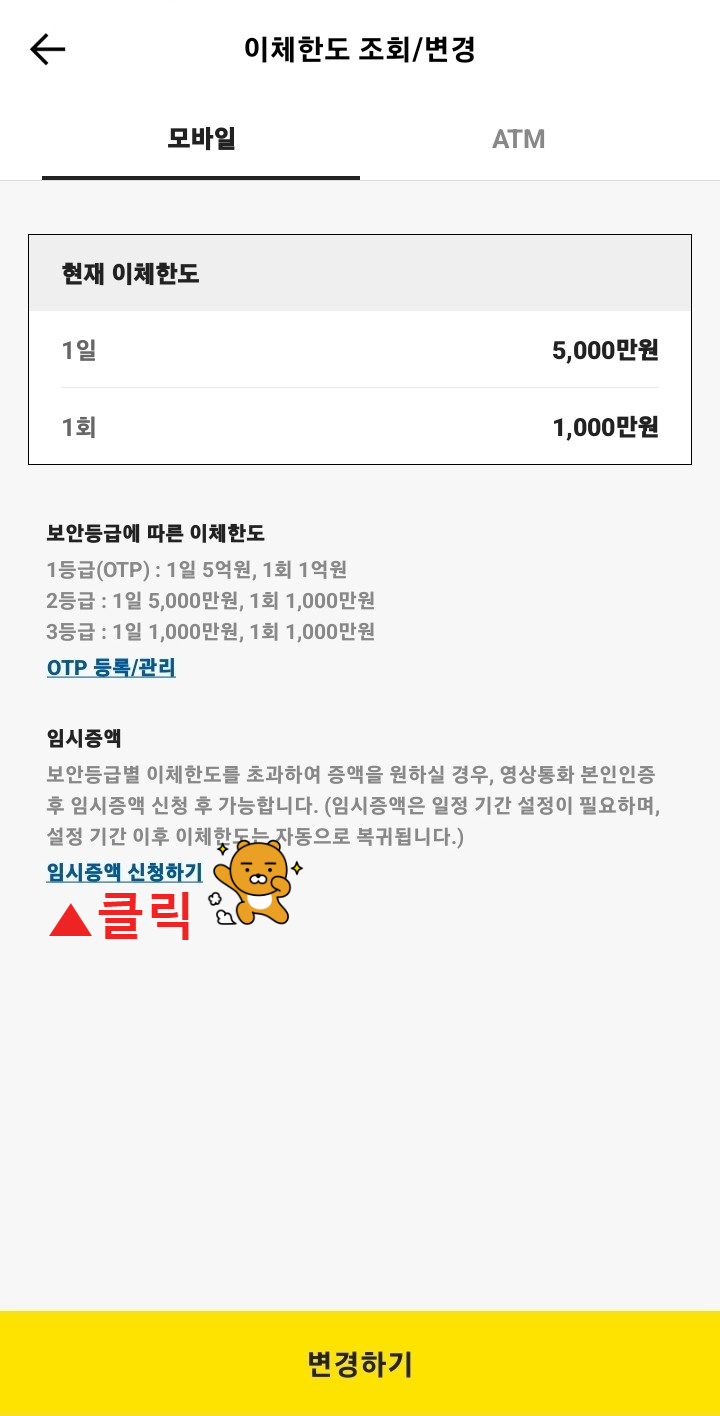Viewport: 720px width, 1416px height.
Task: Click the 현재 이체한도 header row
Action: click(x=360, y=274)
